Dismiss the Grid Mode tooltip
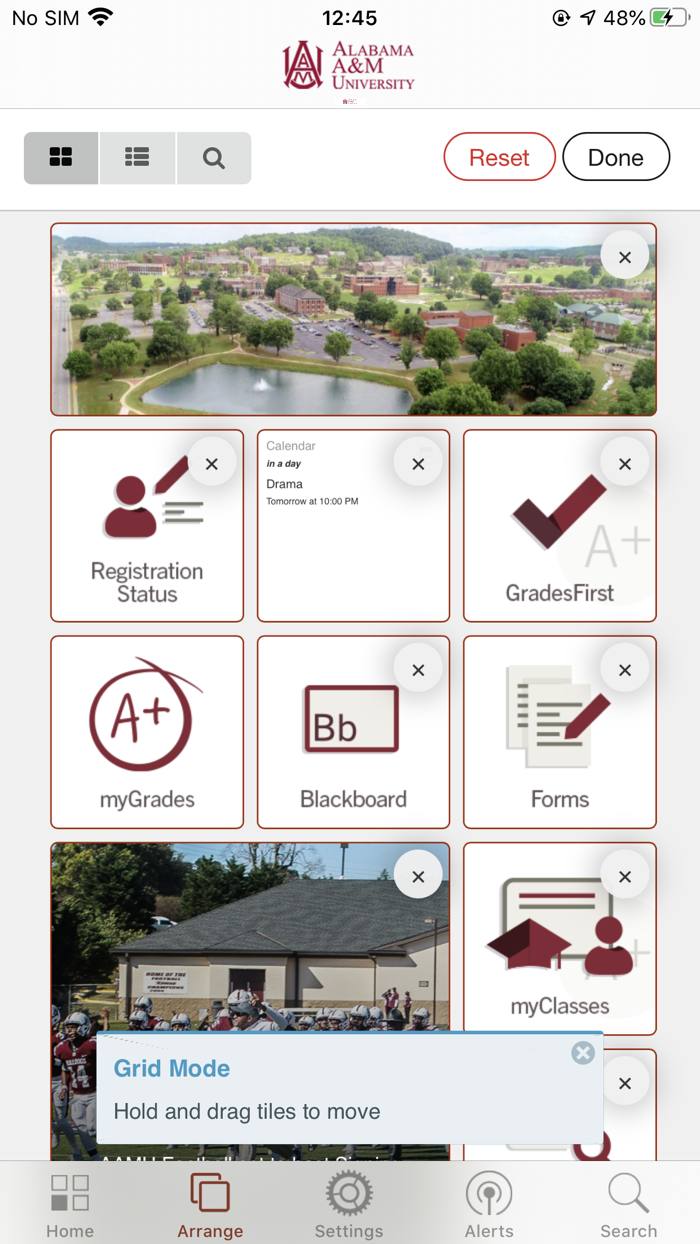Screen dimensions: 700x1244 pyautogui.click(x=583, y=1053)
